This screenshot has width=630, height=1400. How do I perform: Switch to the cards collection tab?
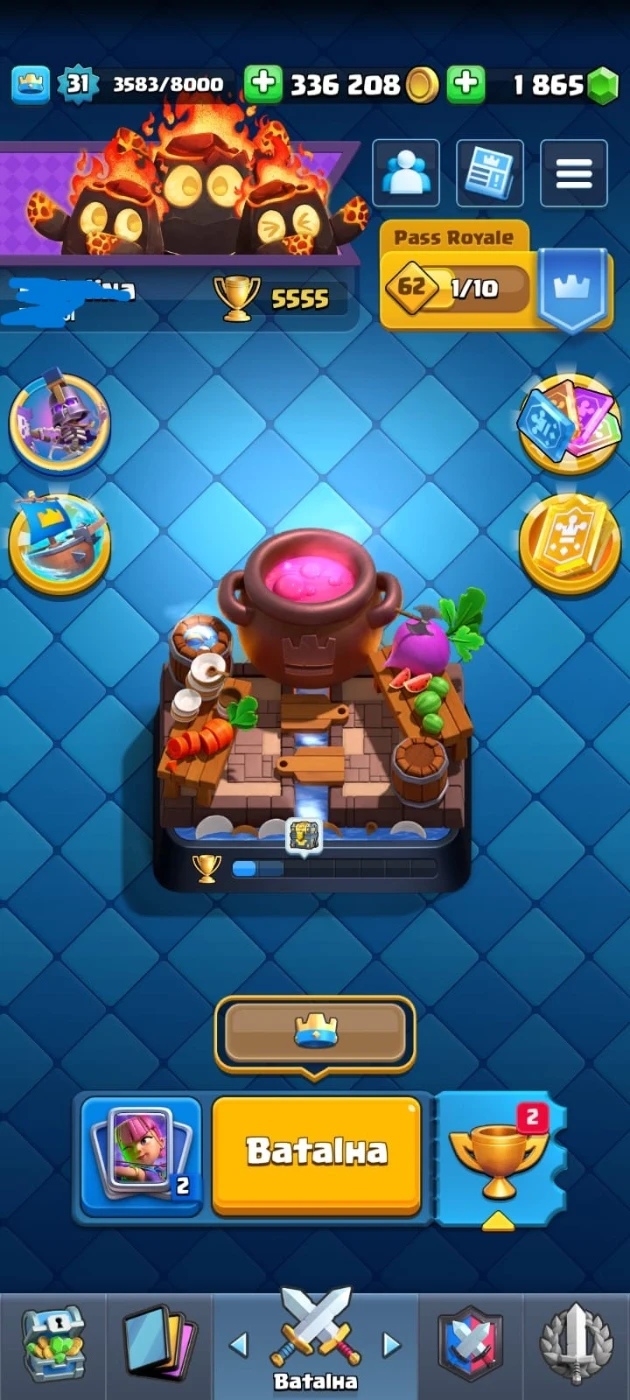pos(159,1345)
